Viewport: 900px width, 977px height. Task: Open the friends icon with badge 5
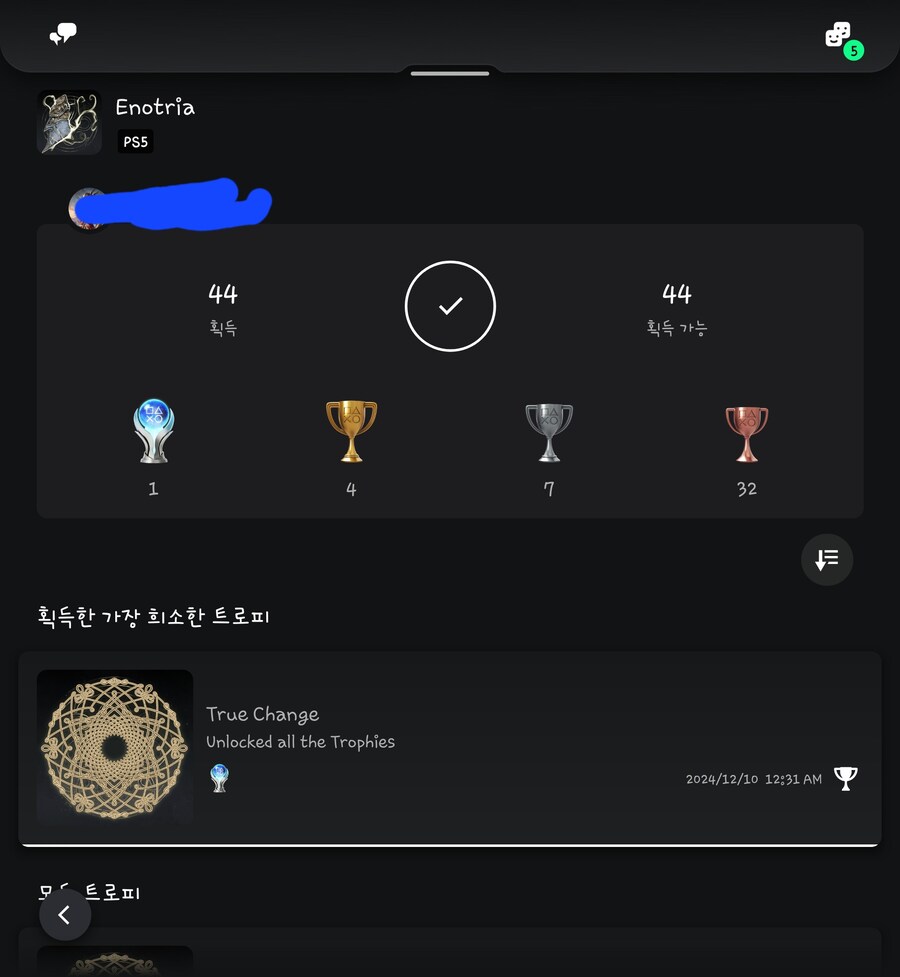[x=838, y=36]
